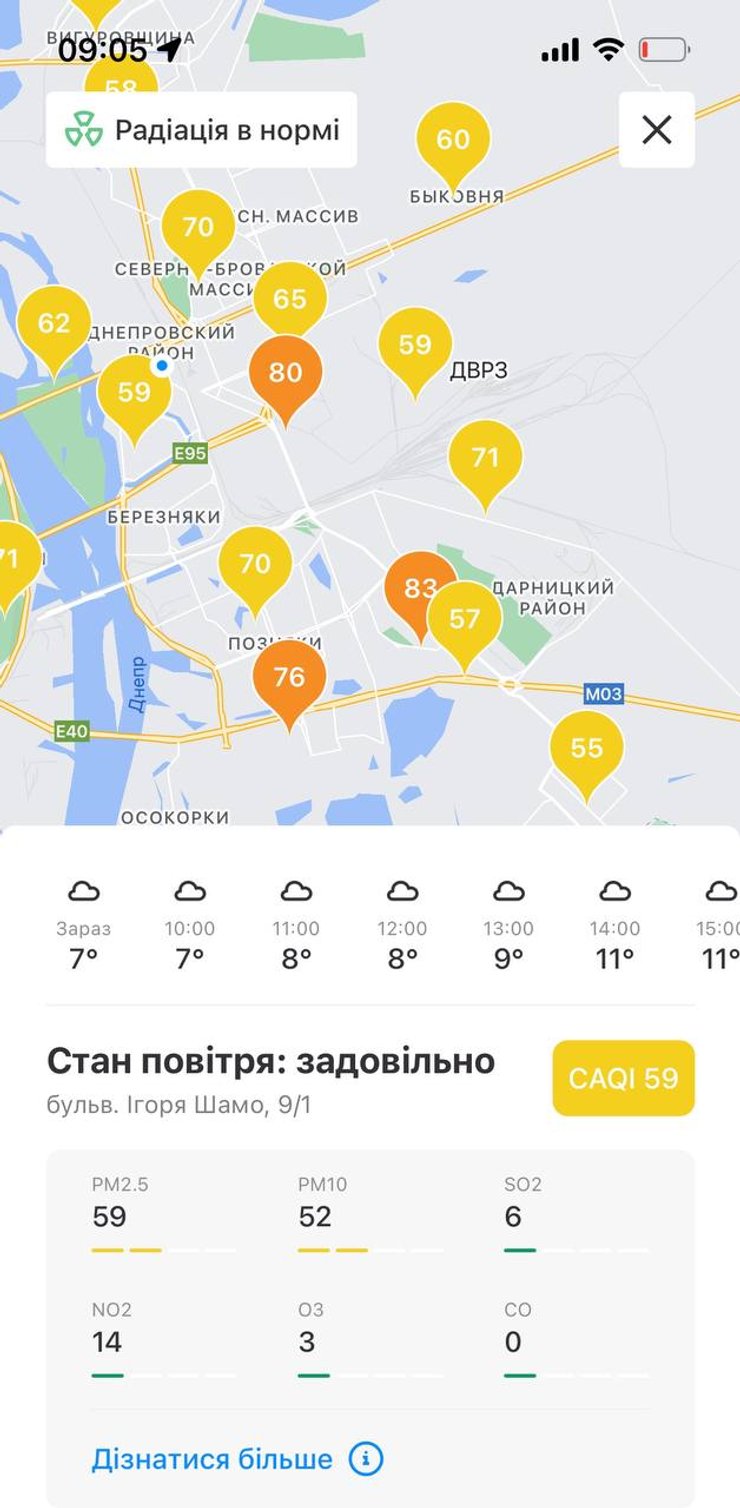Tap the 76 orange marker near Позняки
Viewport: 740px width, 1508px height.
coord(291,679)
